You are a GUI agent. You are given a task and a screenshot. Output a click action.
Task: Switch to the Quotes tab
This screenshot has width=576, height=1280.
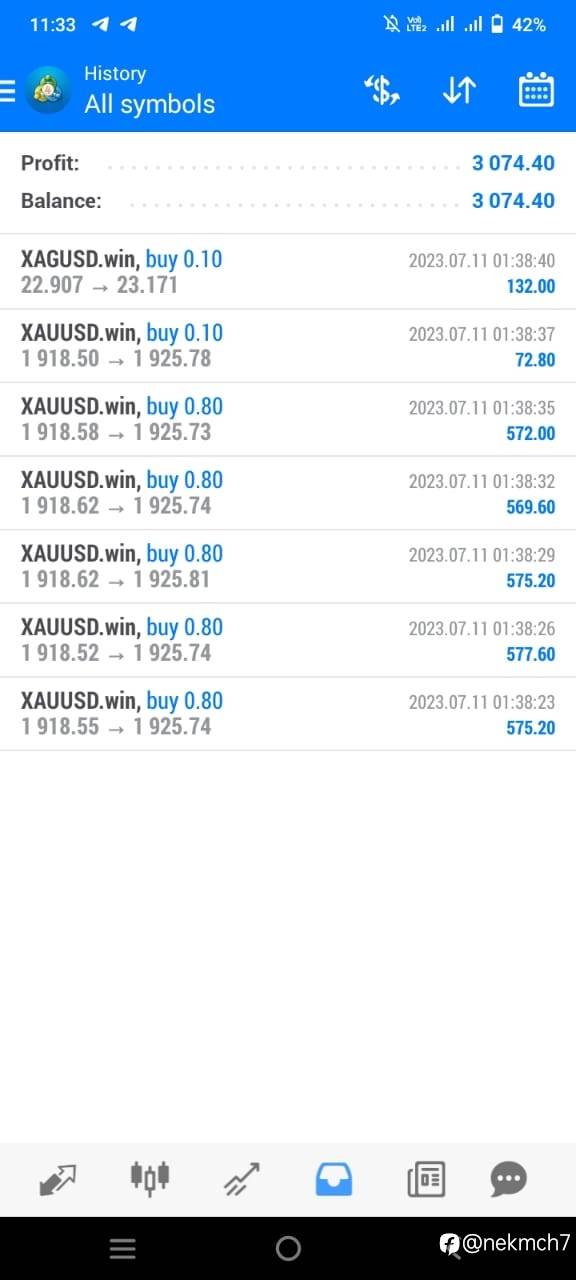(x=58, y=1179)
